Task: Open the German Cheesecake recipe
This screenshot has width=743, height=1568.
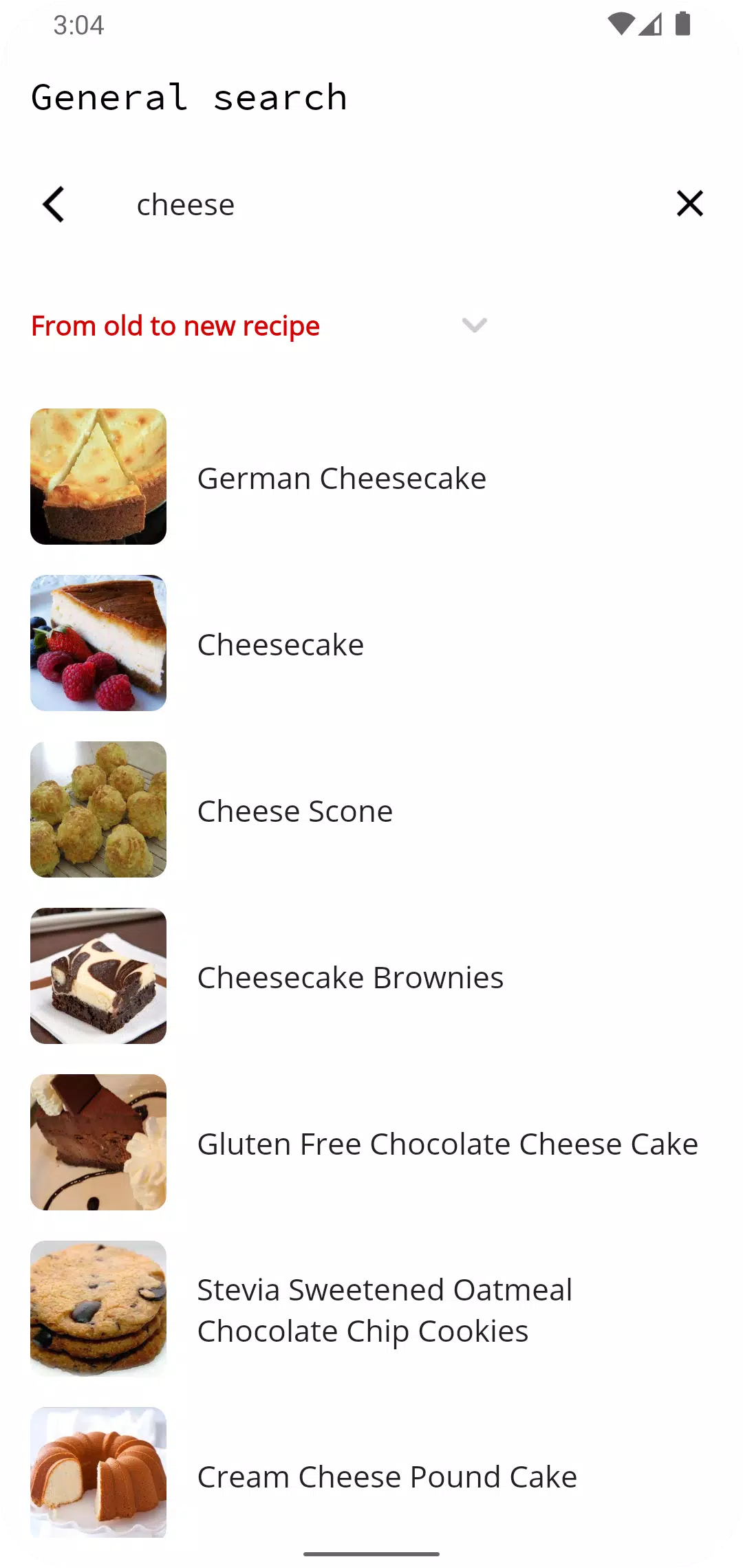Action: point(371,477)
